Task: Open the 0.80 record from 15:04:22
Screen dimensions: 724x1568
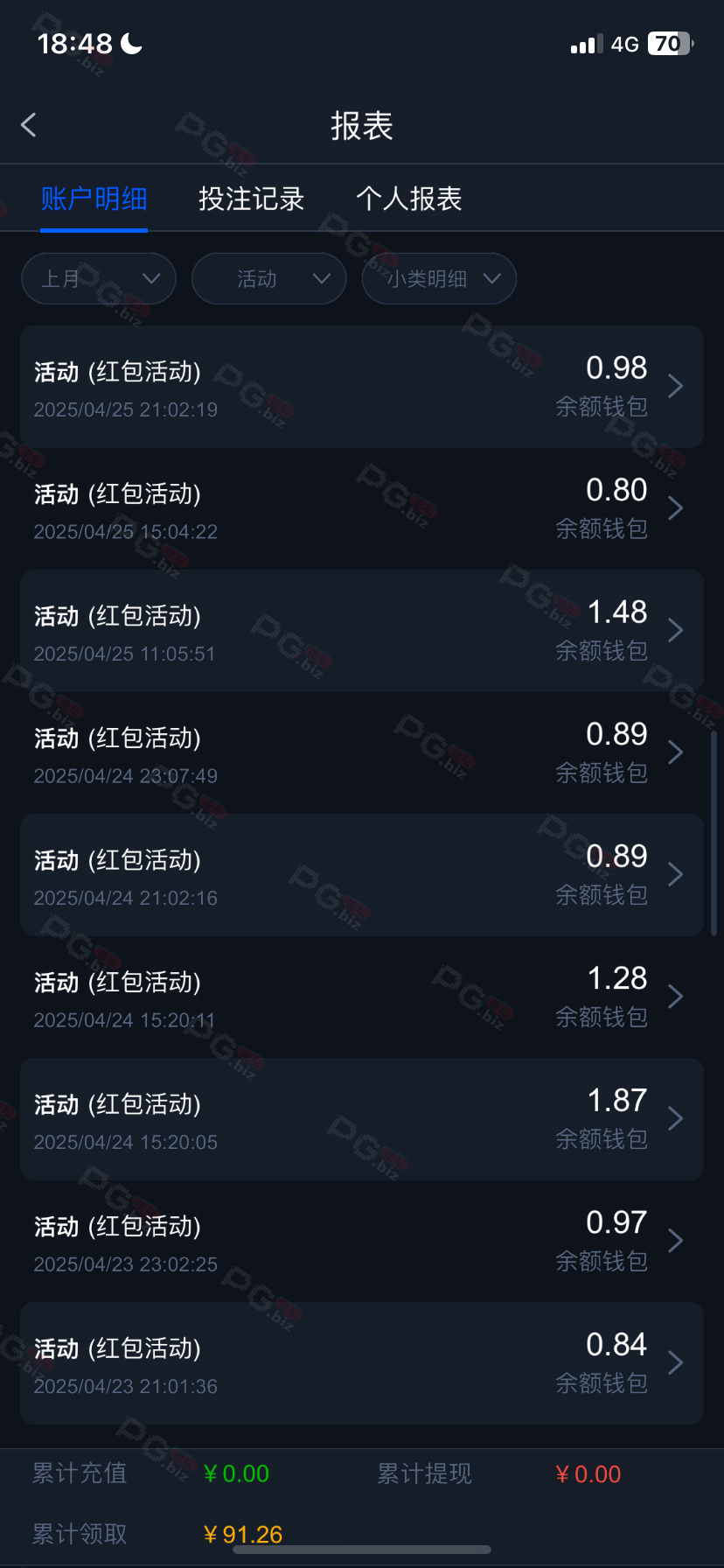Action: tap(362, 509)
